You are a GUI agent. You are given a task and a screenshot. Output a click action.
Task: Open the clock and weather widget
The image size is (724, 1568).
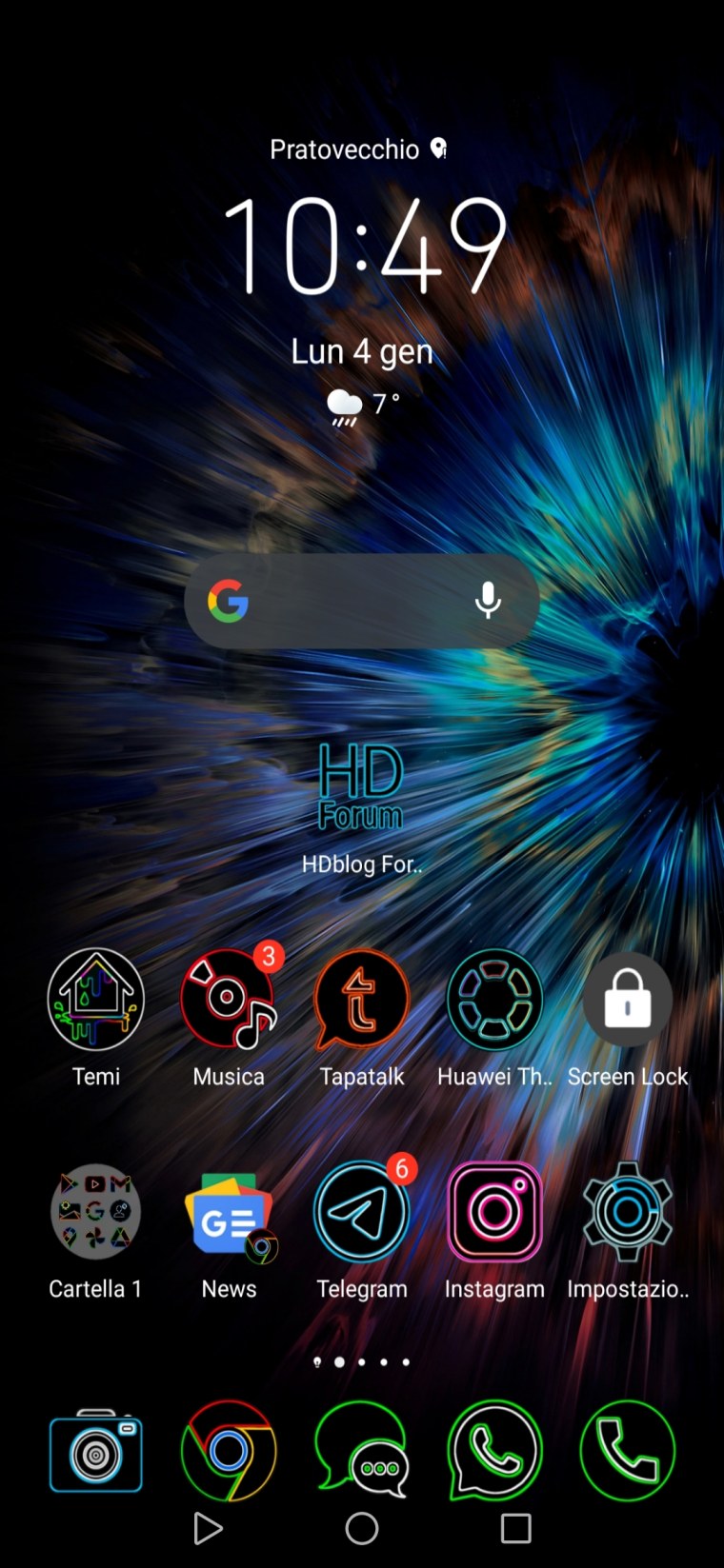pyautogui.click(x=362, y=248)
